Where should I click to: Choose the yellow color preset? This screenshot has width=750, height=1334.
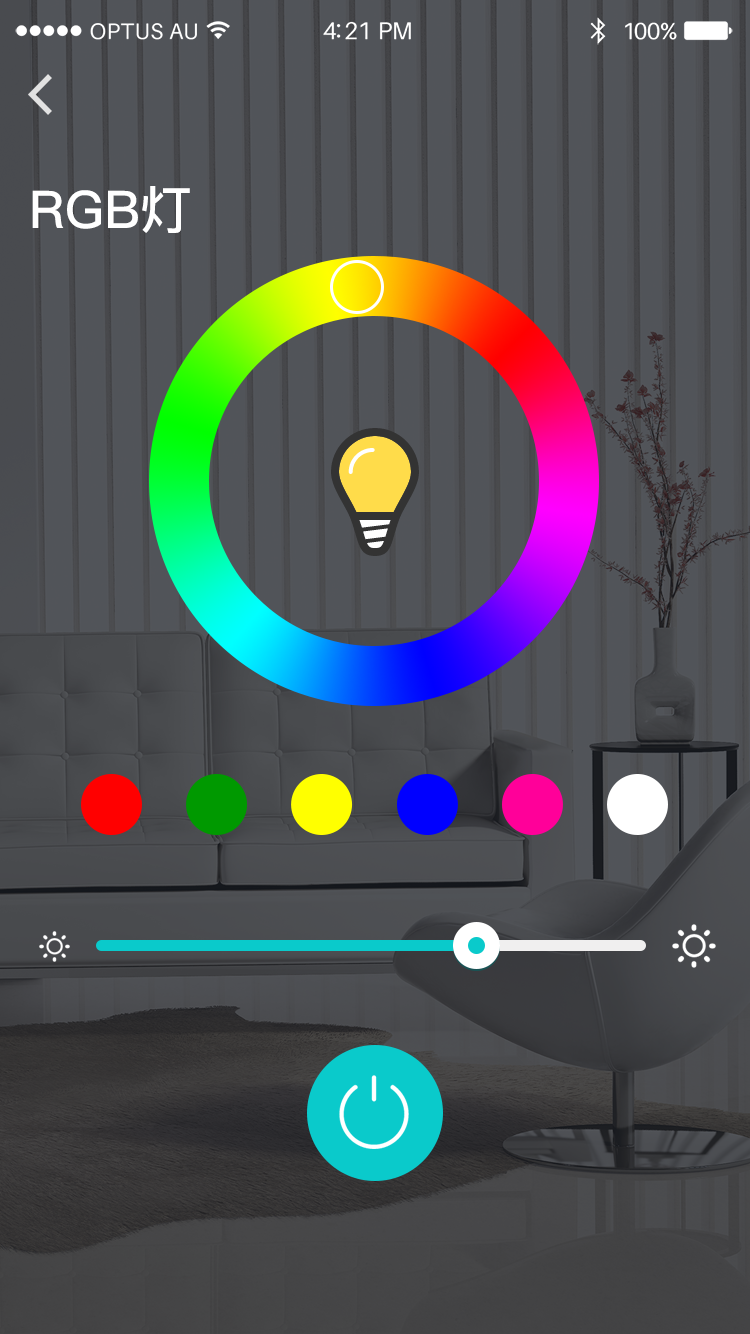(x=321, y=804)
